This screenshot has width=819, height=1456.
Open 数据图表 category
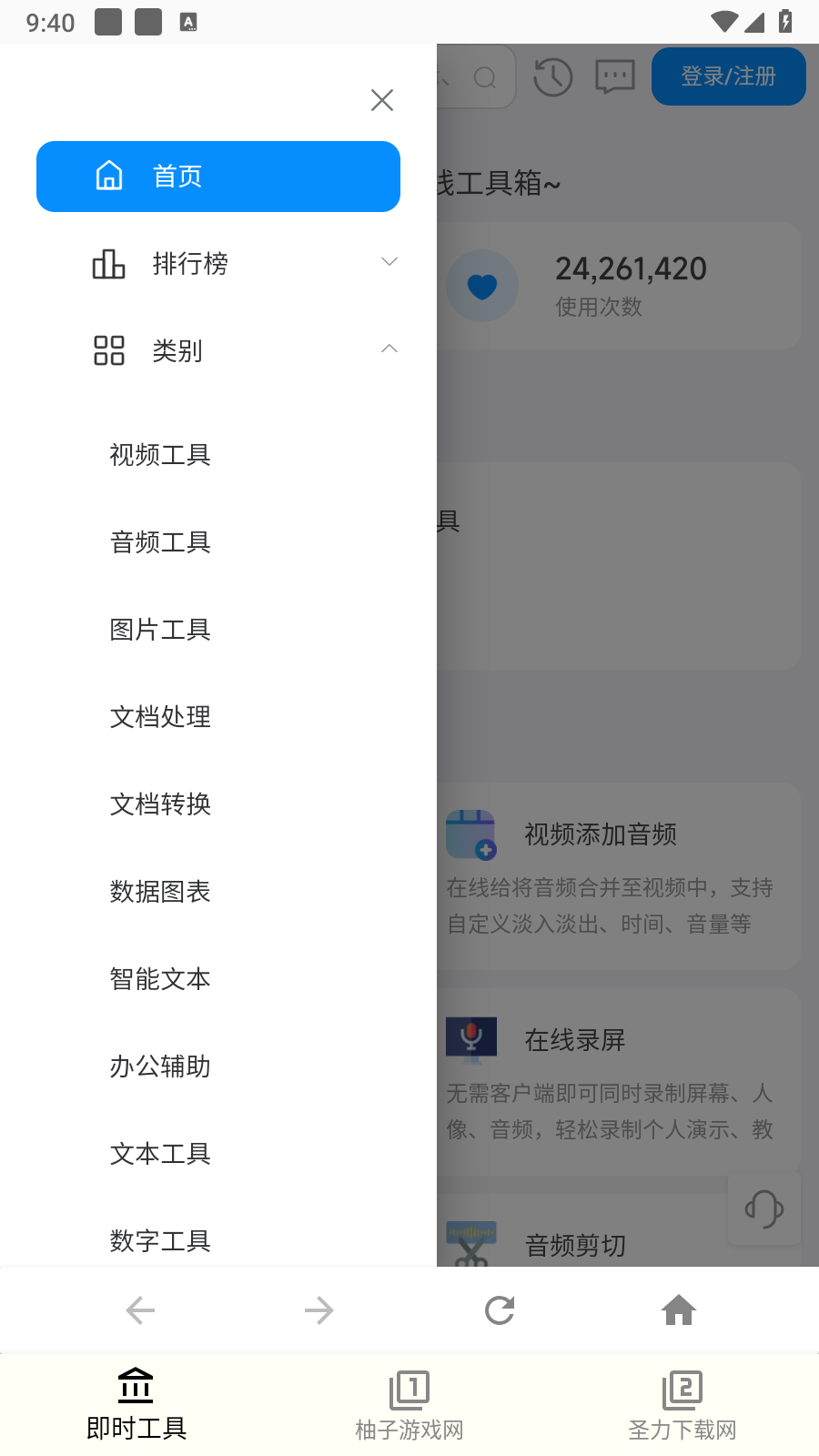tap(160, 892)
